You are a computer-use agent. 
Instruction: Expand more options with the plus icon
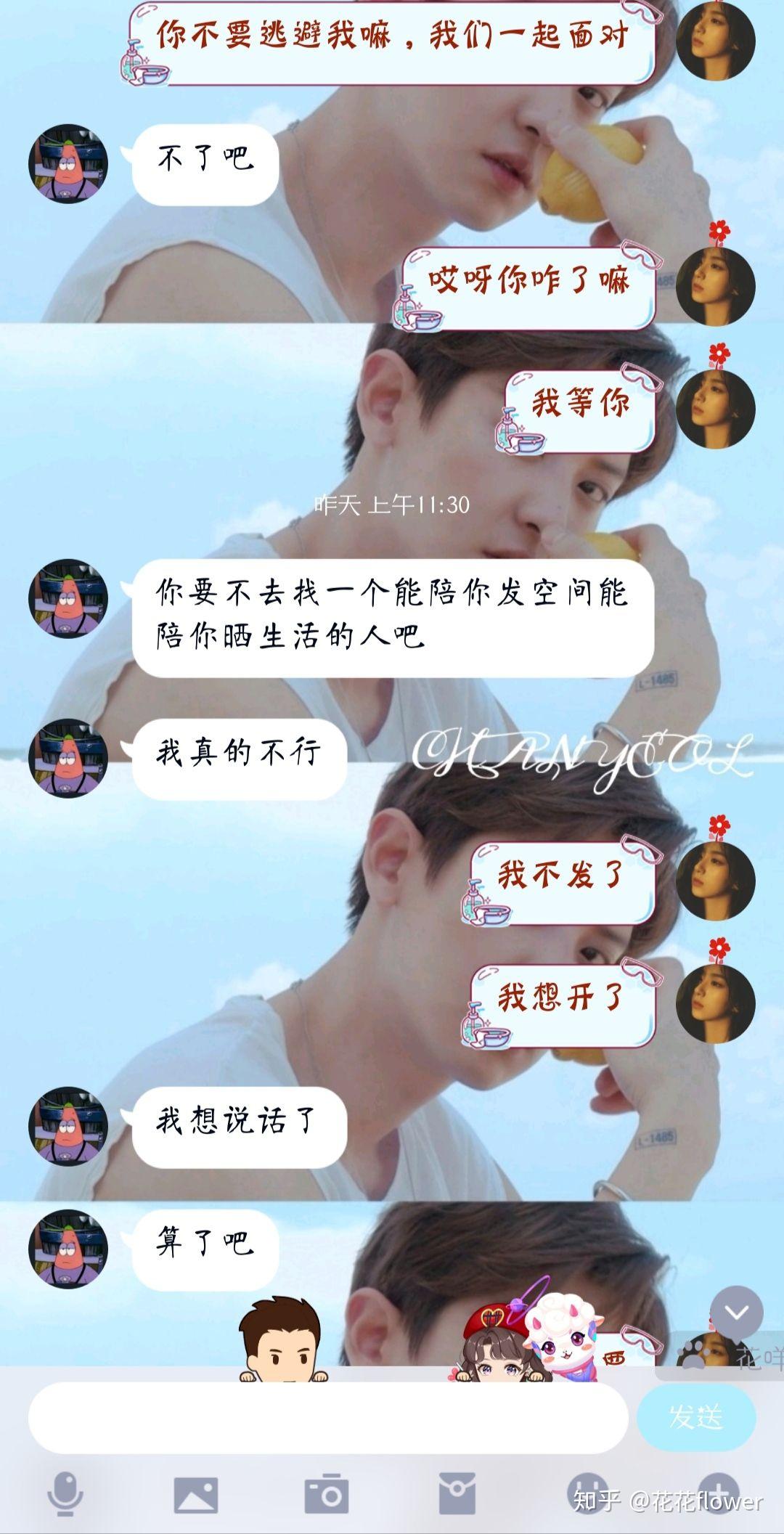pos(717,1493)
